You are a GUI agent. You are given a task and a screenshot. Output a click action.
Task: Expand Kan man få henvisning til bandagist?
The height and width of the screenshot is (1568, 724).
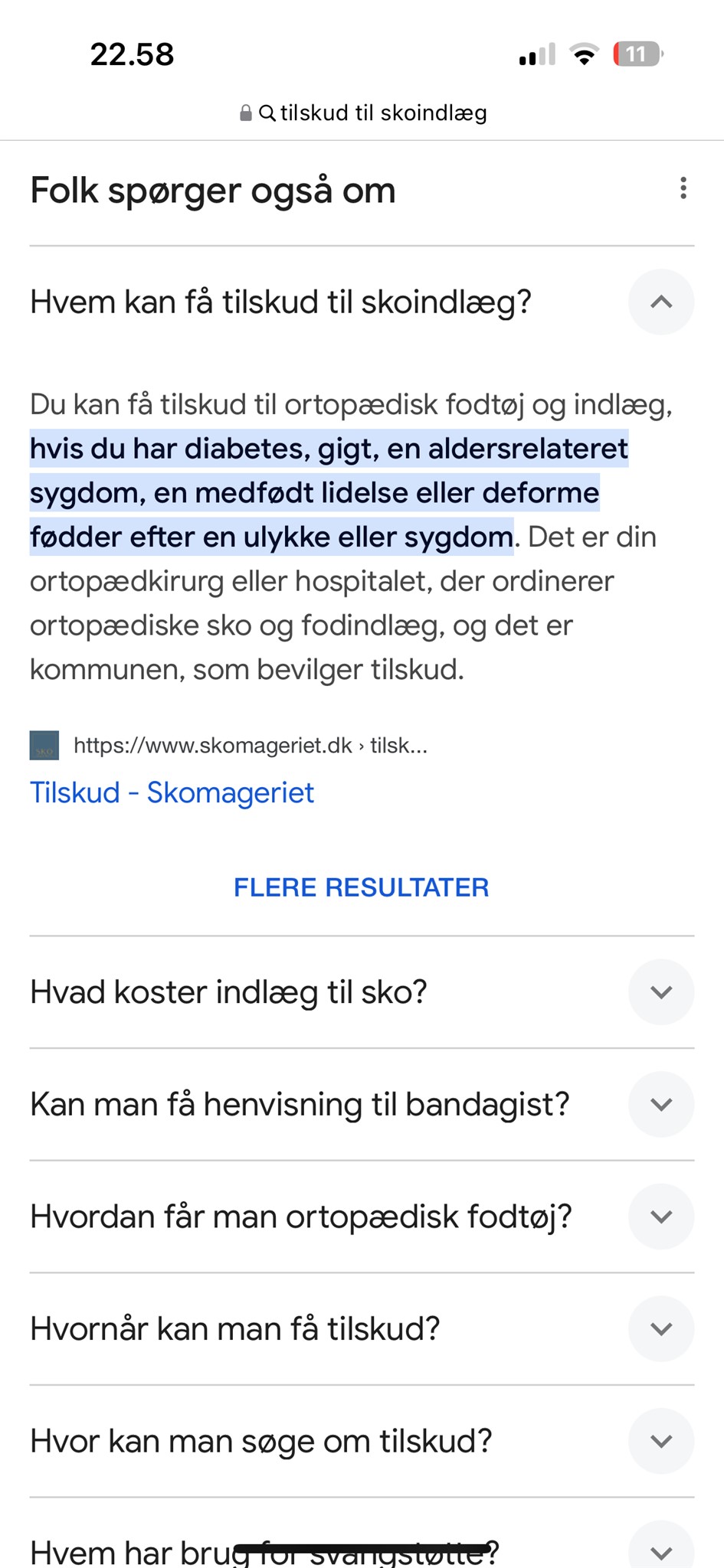point(362,1104)
